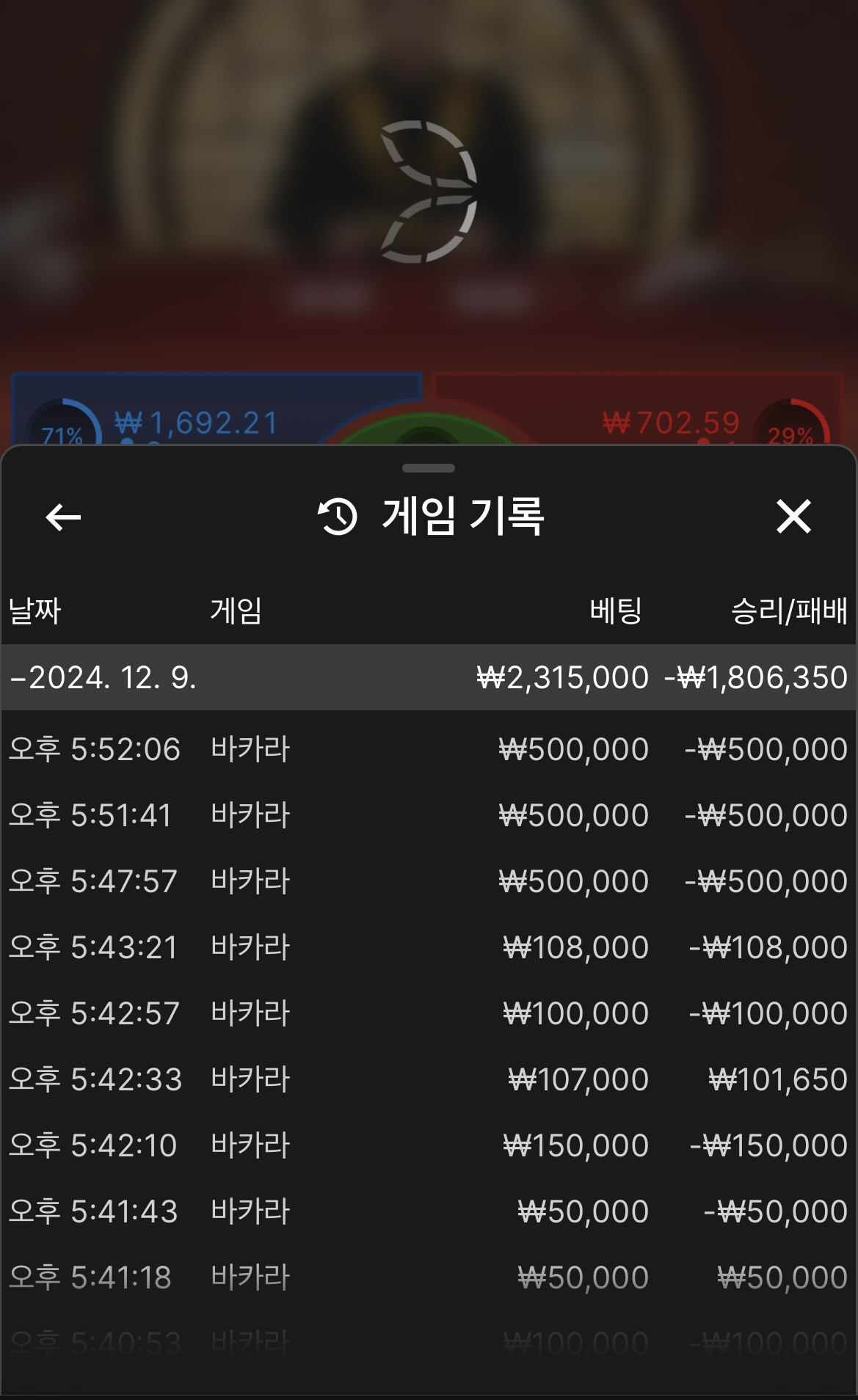Open the winning 오후 5:42:33 ₩107,000 bet

click(429, 1079)
